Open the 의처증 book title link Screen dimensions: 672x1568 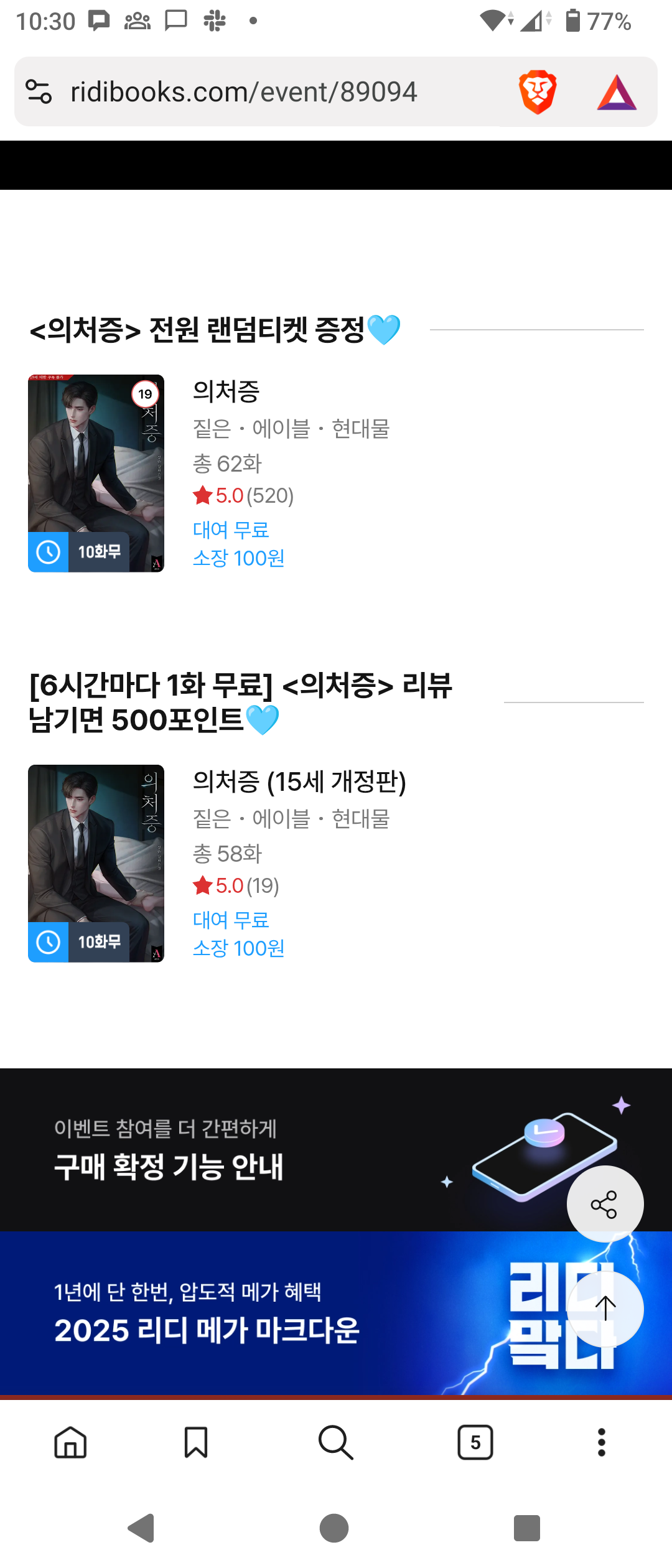226,391
